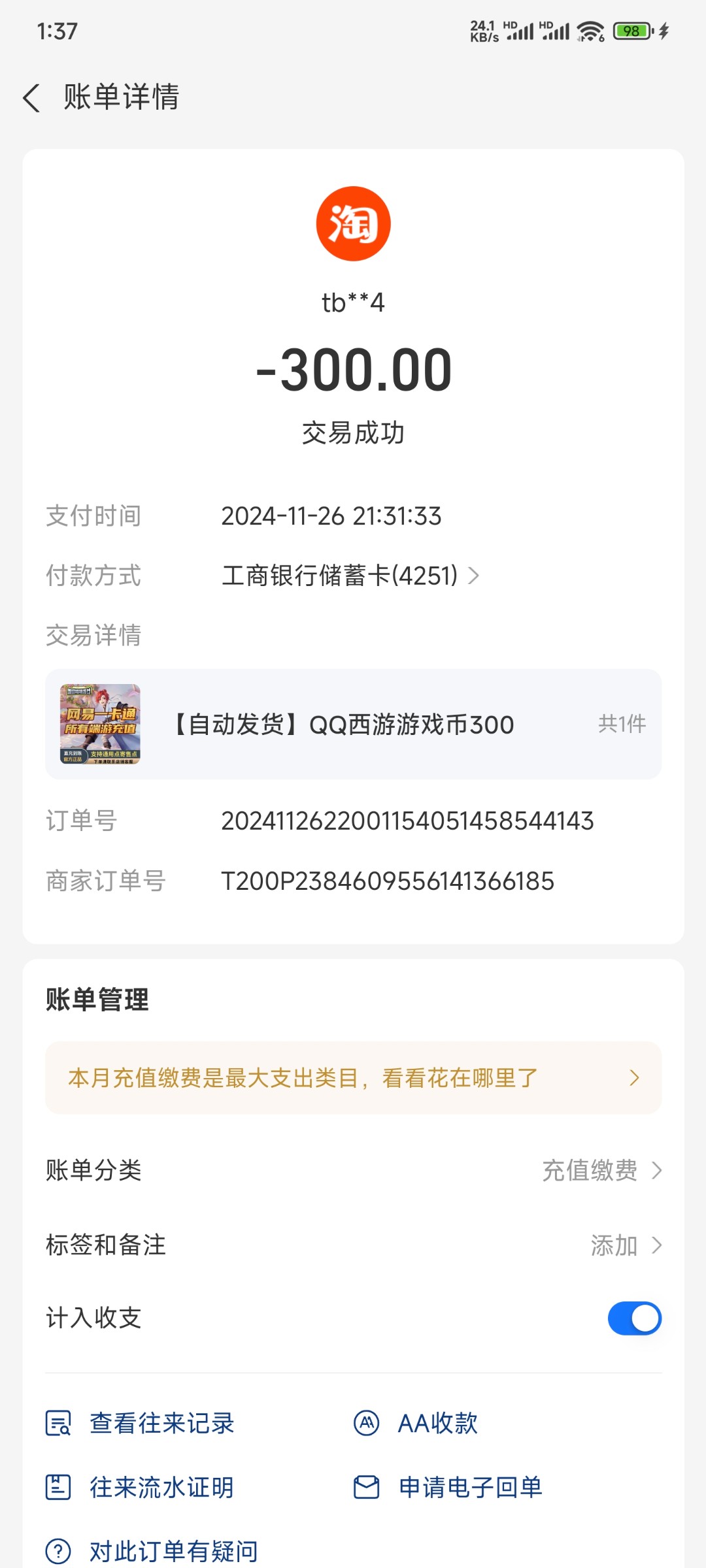Toggle the 计入收支 switch off
Image resolution: width=706 pixels, height=1568 pixels.
click(634, 1318)
